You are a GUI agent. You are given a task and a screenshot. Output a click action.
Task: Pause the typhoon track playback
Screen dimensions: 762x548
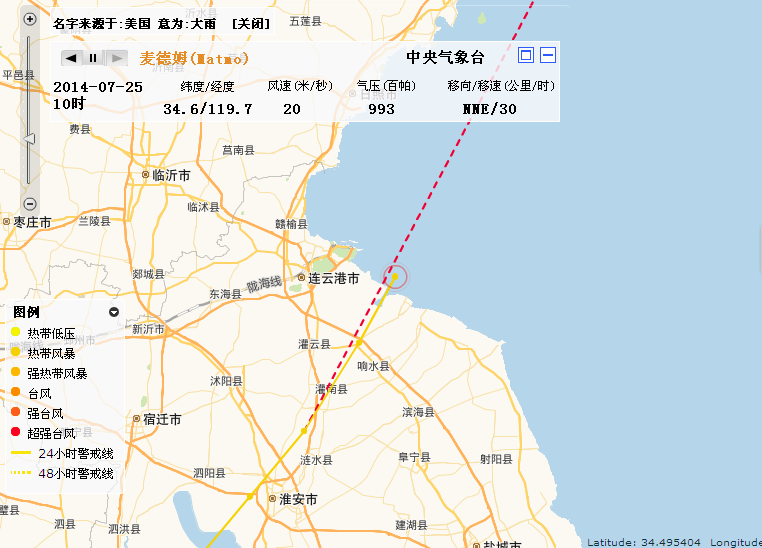(x=94, y=58)
